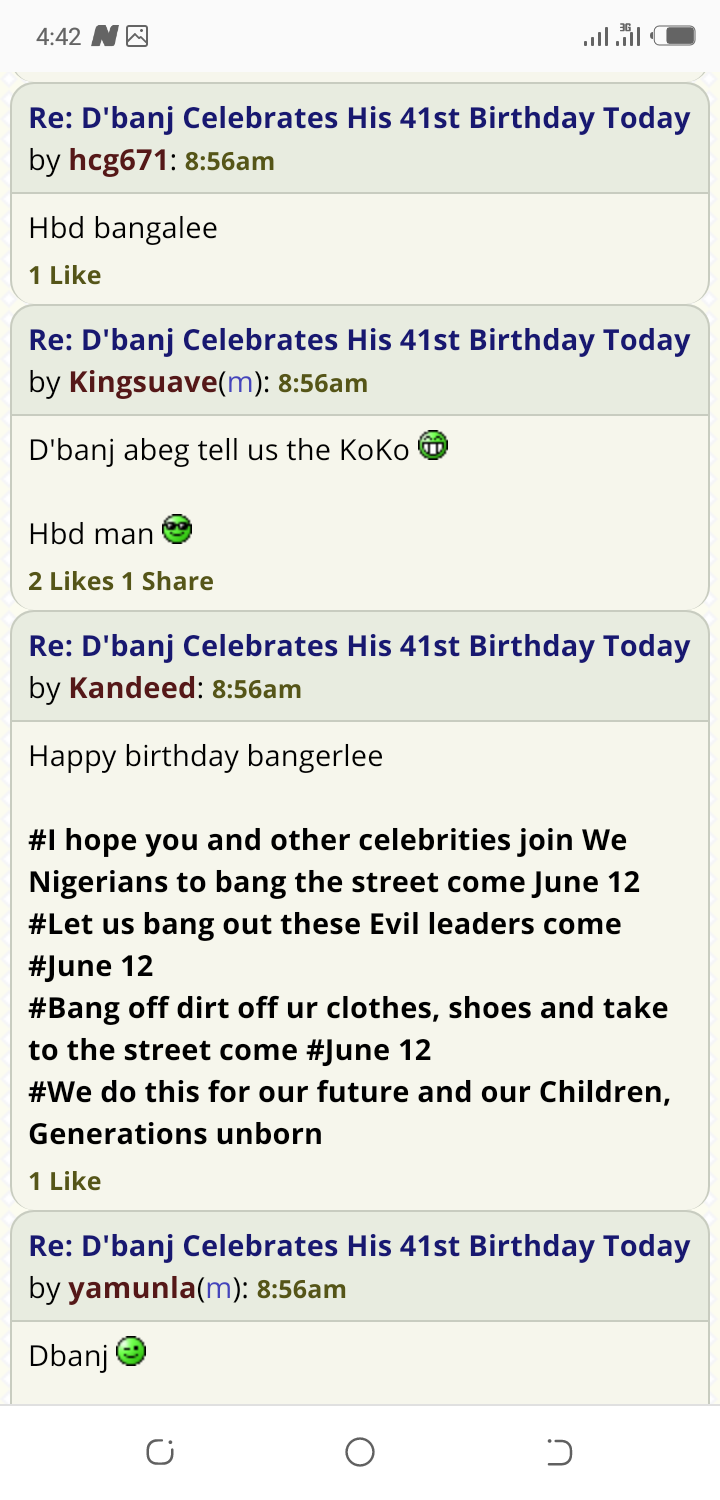Screen dimensions: 720x1500
Task: Go to the home screen
Action: [360, 1451]
